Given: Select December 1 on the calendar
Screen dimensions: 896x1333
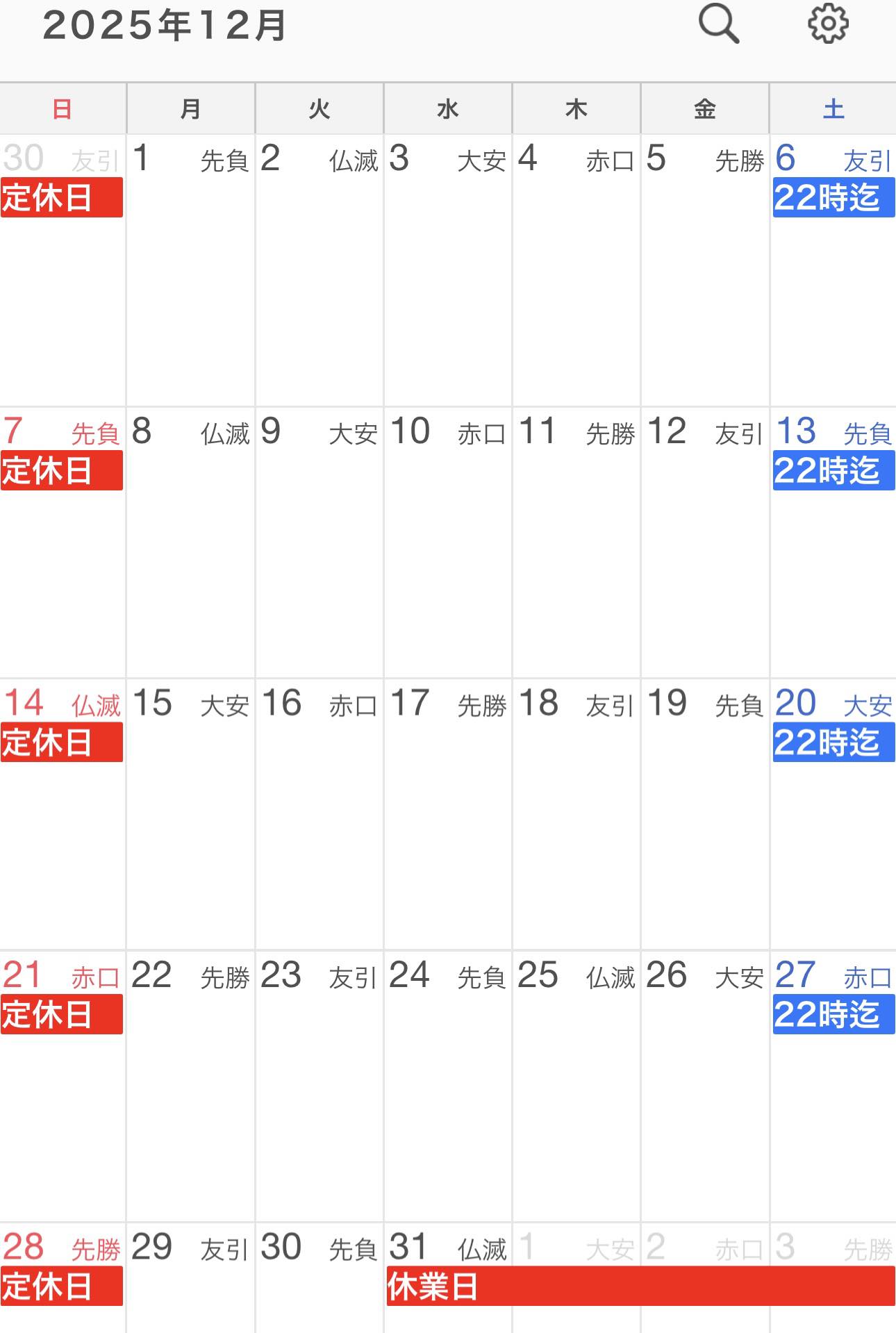Looking at the screenshot, I should (x=190, y=278).
